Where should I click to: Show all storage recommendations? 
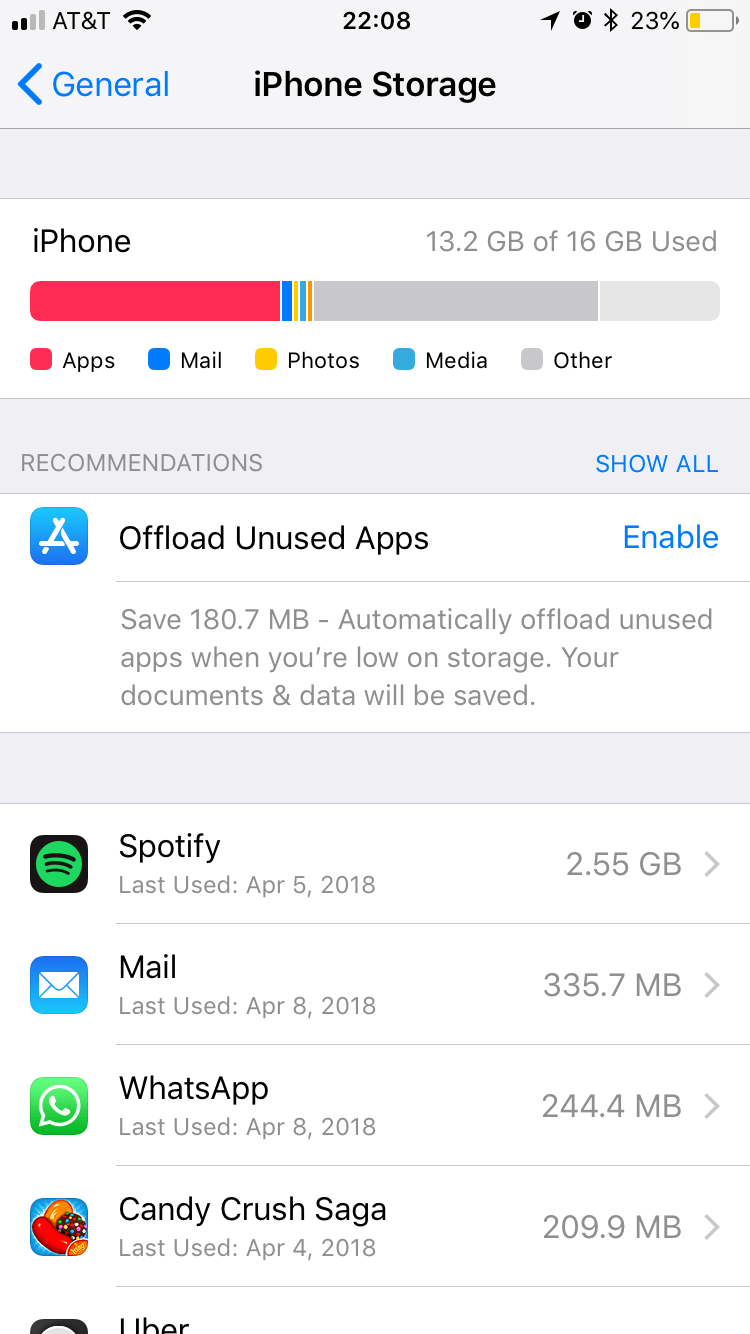(x=657, y=463)
